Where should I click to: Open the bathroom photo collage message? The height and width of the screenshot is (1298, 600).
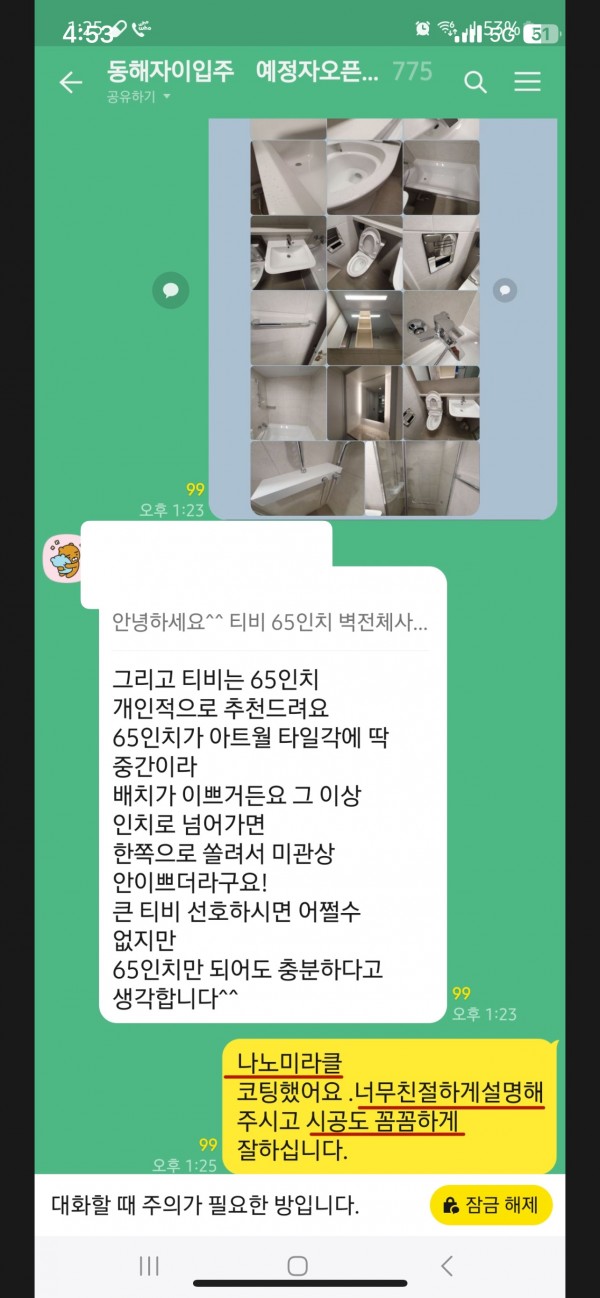(382, 317)
